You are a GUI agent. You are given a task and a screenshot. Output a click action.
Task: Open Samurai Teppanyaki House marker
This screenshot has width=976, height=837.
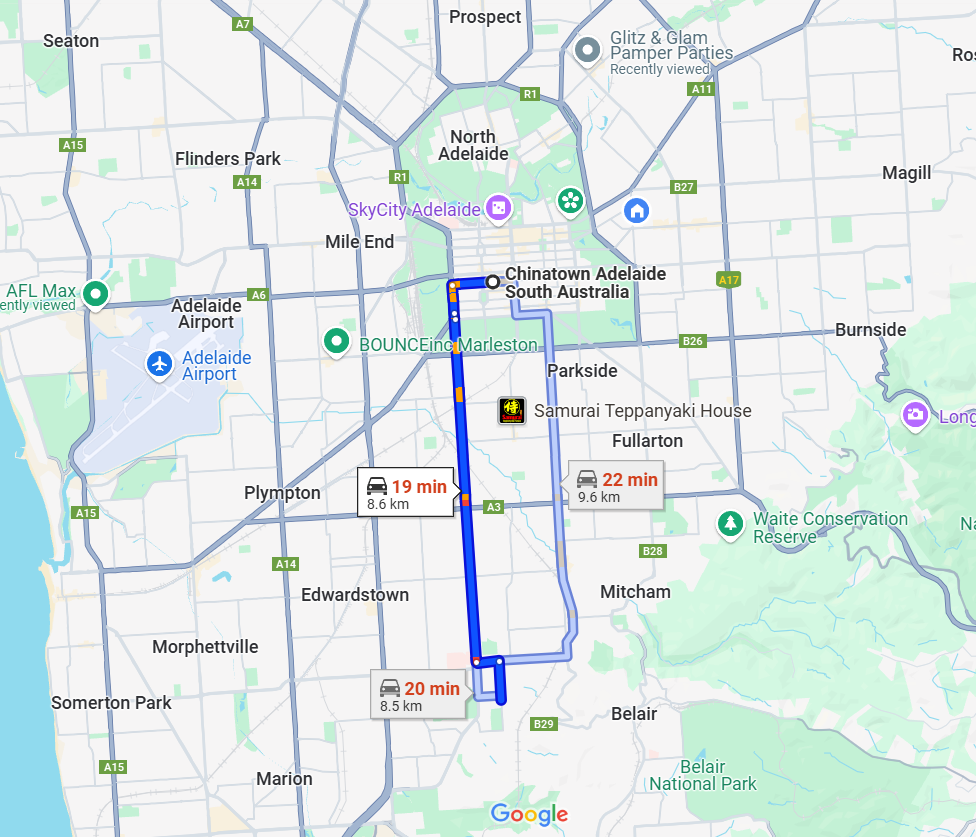[x=512, y=411]
